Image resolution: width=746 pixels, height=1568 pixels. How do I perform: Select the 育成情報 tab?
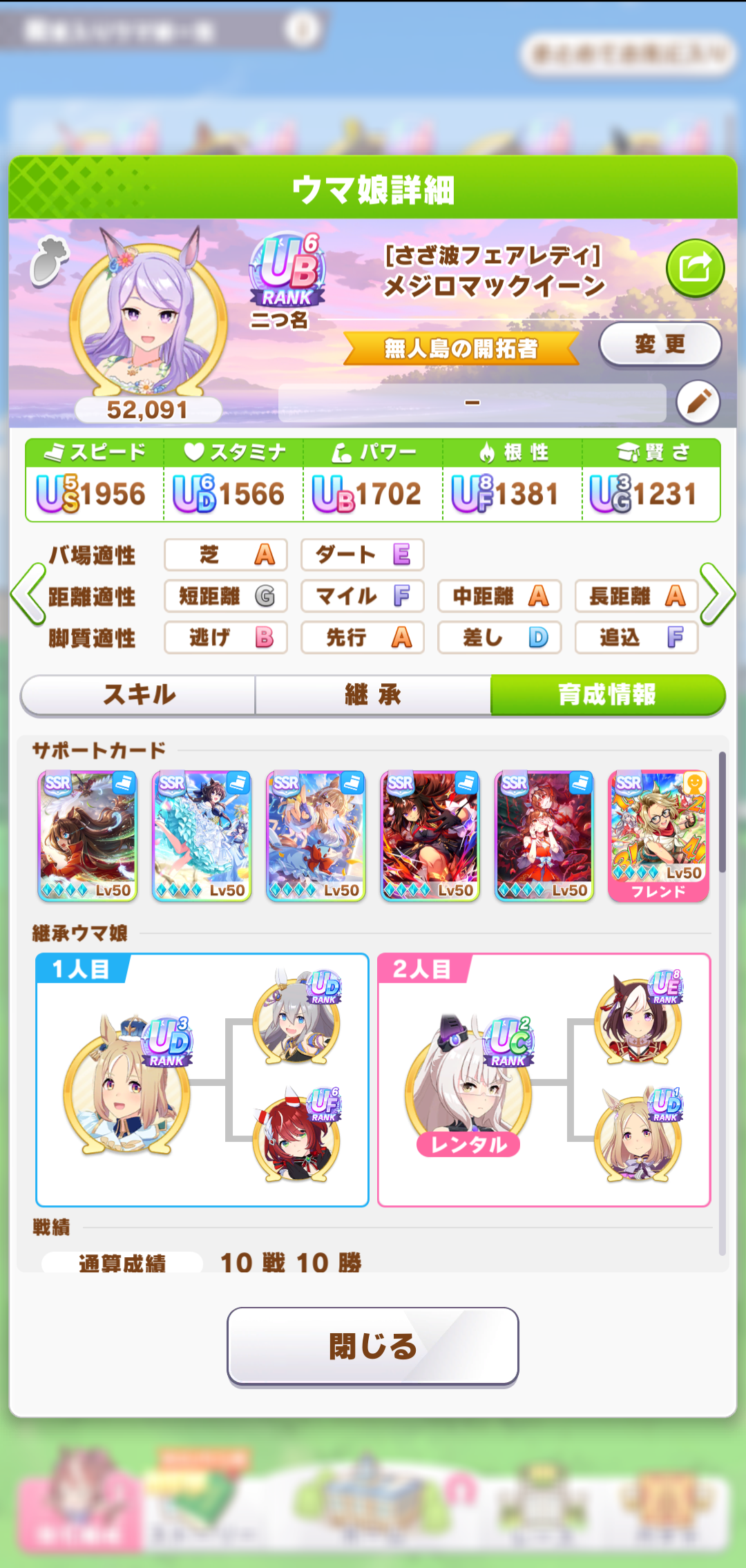pos(608,695)
